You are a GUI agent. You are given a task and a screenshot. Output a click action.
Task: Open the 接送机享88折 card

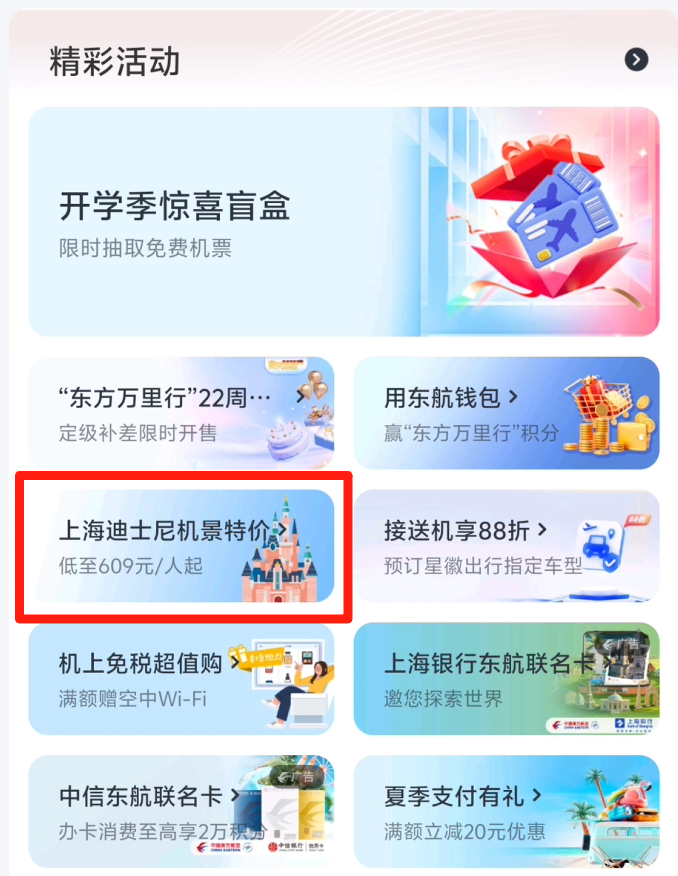tap(505, 546)
